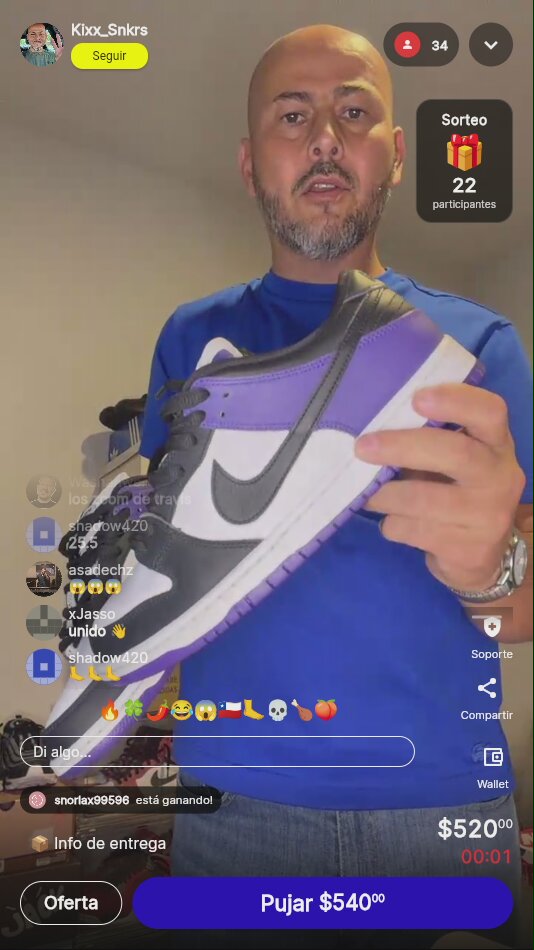Open the Kixx_Snkrs profile picture
Viewport: 534px width, 950px height.
pyautogui.click(x=42, y=44)
